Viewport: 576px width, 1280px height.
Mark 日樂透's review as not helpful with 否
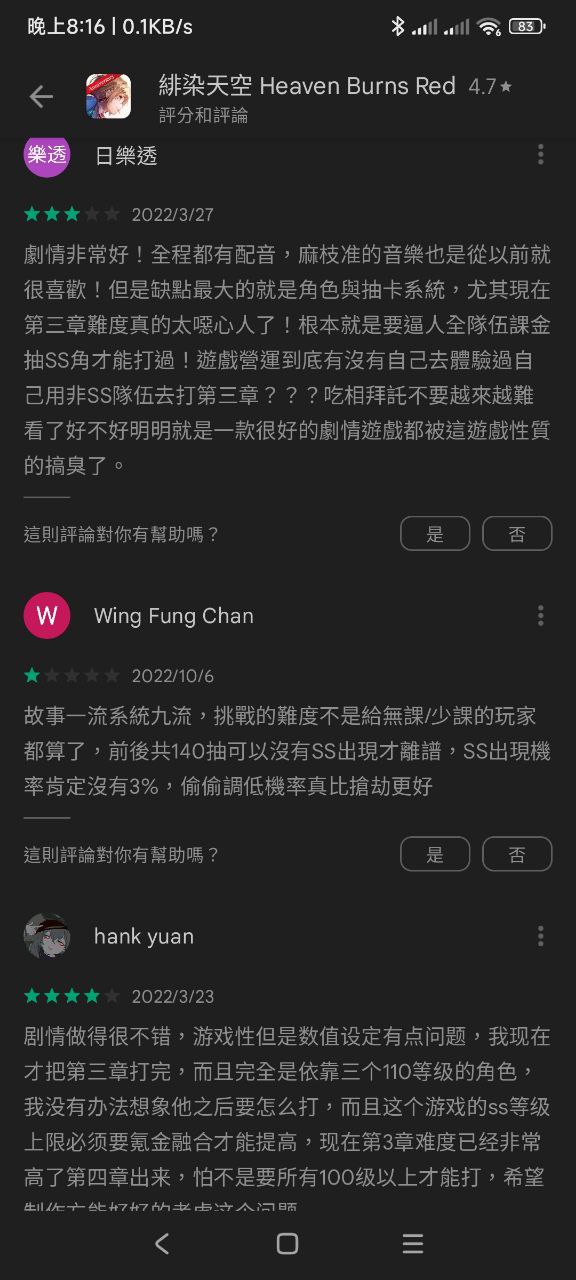[517, 534]
